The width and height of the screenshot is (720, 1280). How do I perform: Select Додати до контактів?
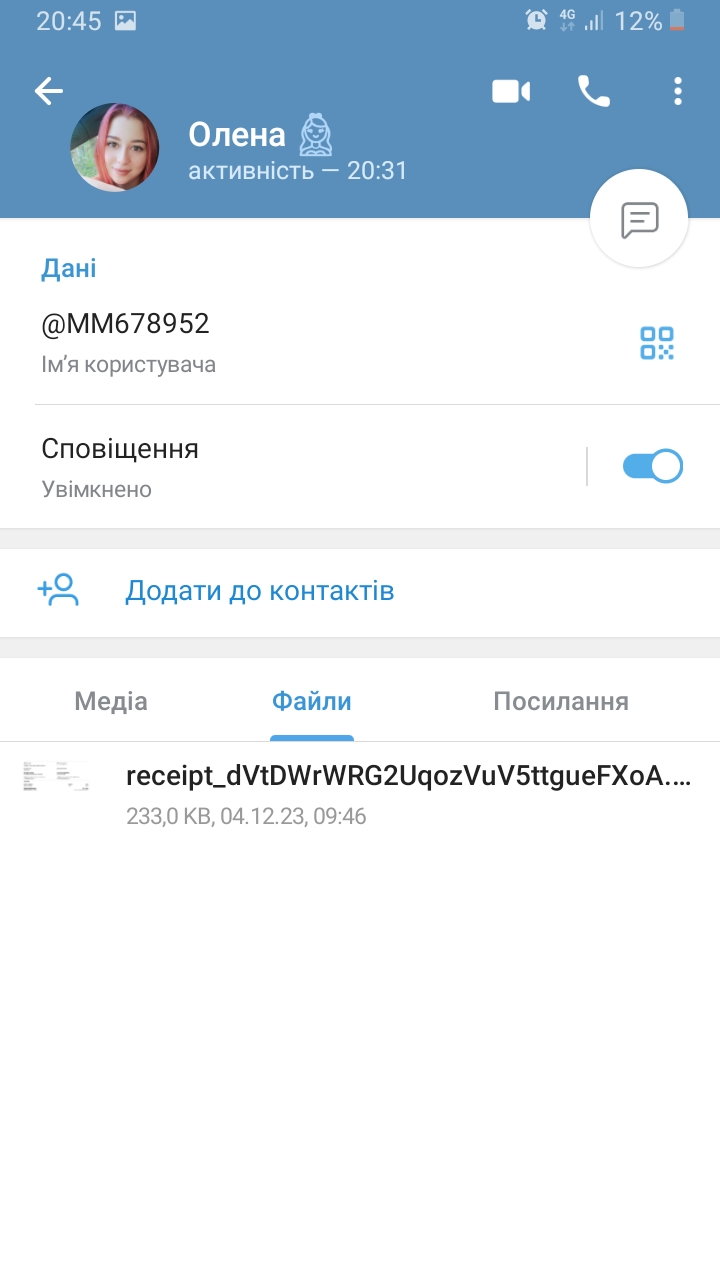(360, 591)
